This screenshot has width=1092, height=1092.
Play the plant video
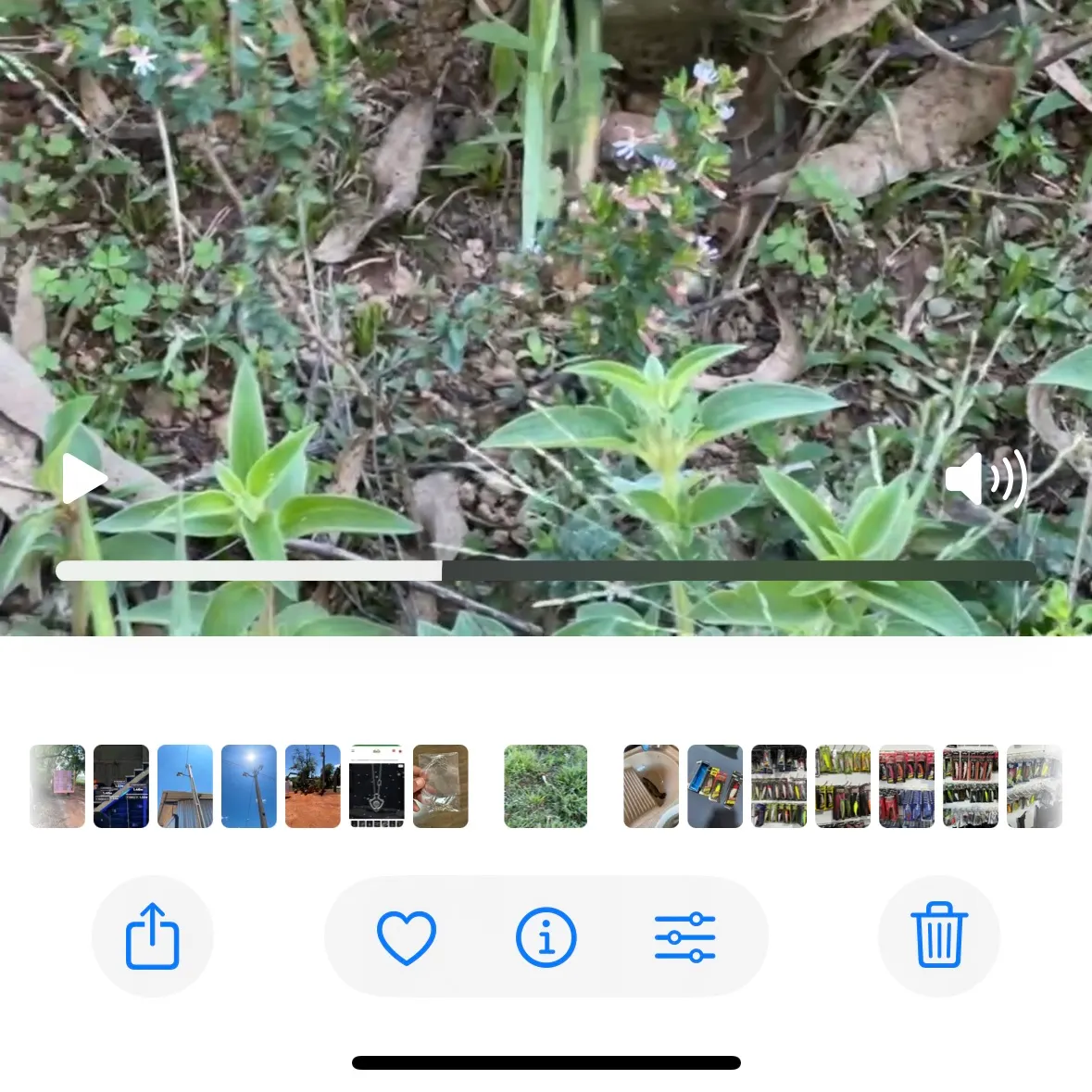point(84,479)
